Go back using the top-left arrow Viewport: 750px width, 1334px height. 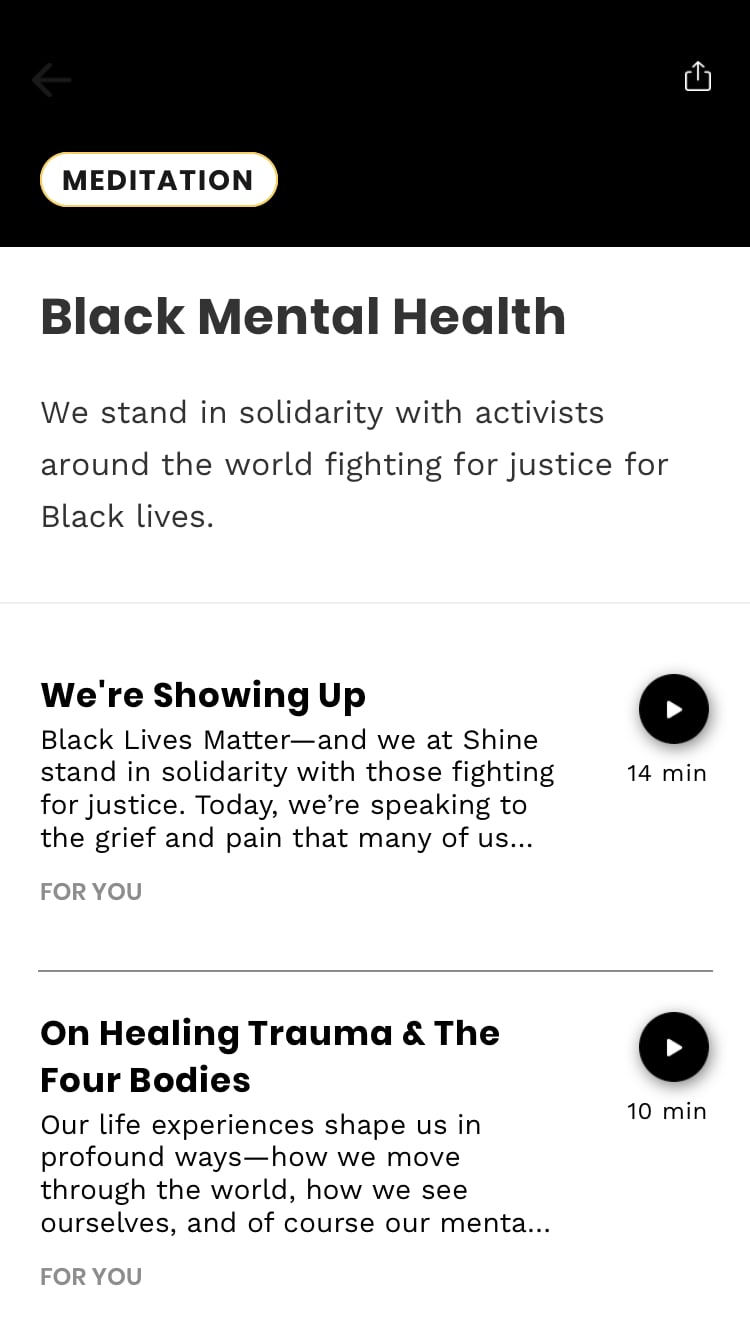(x=51, y=79)
